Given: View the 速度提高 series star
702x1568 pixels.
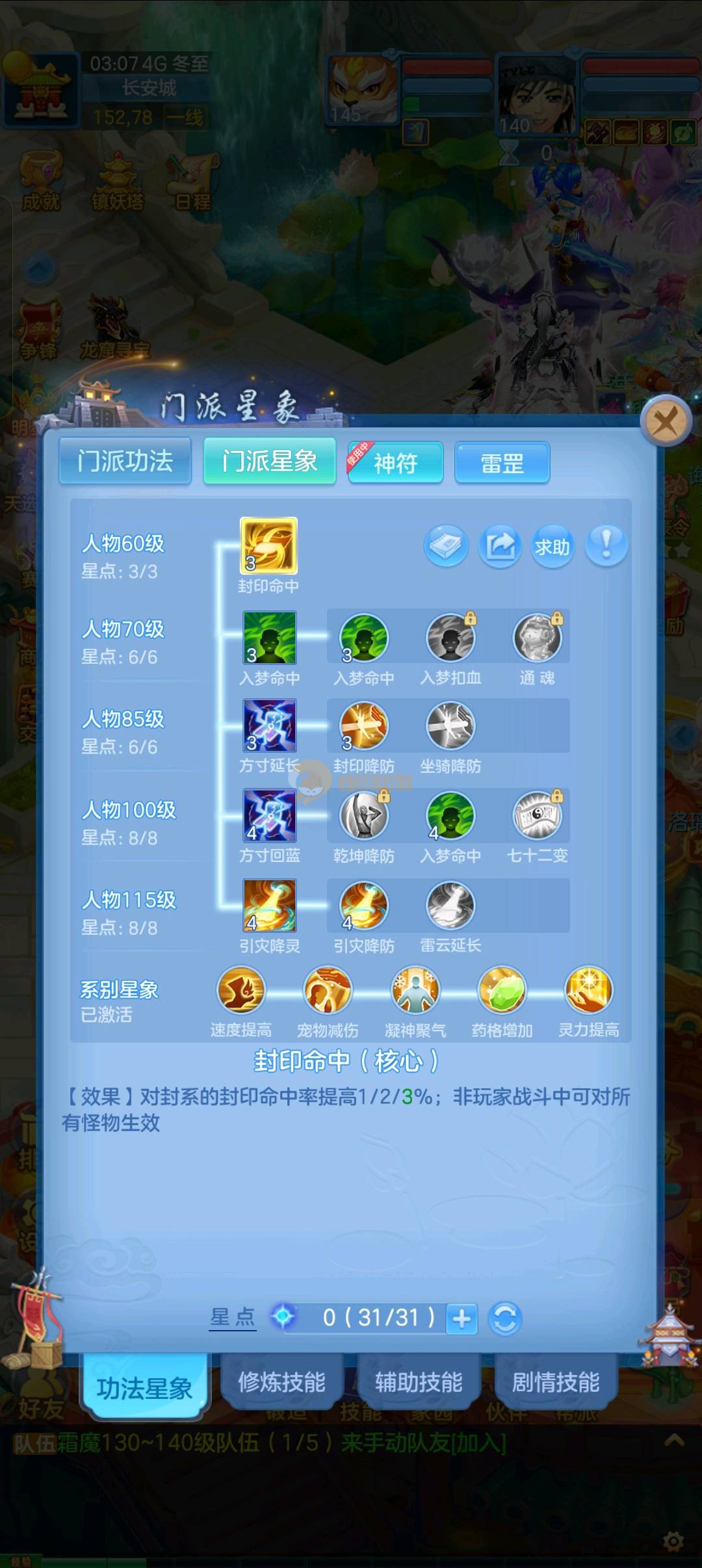Looking at the screenshot, I should [x=240, y=990].
